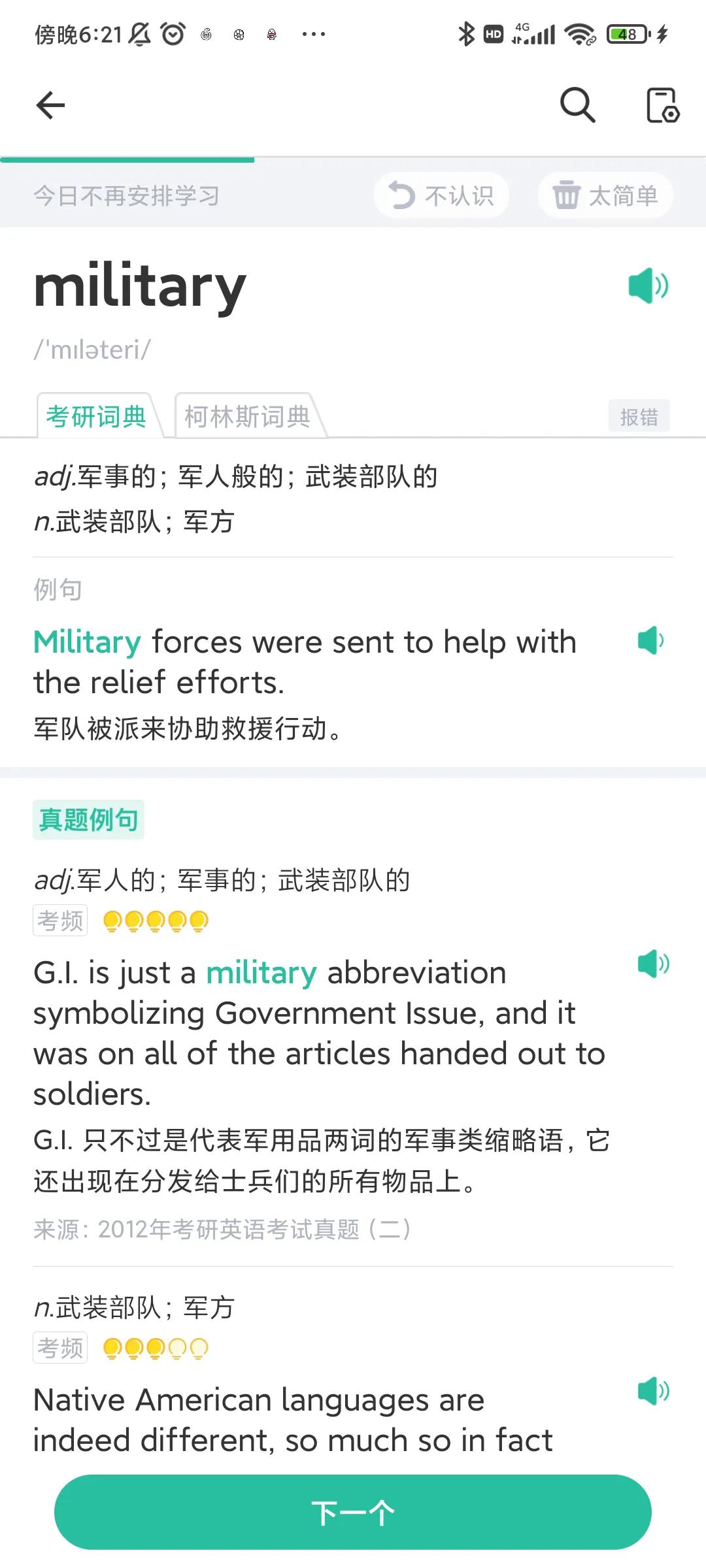Tap the phonetic transcription /'mɪləteri/

point(92,349)
